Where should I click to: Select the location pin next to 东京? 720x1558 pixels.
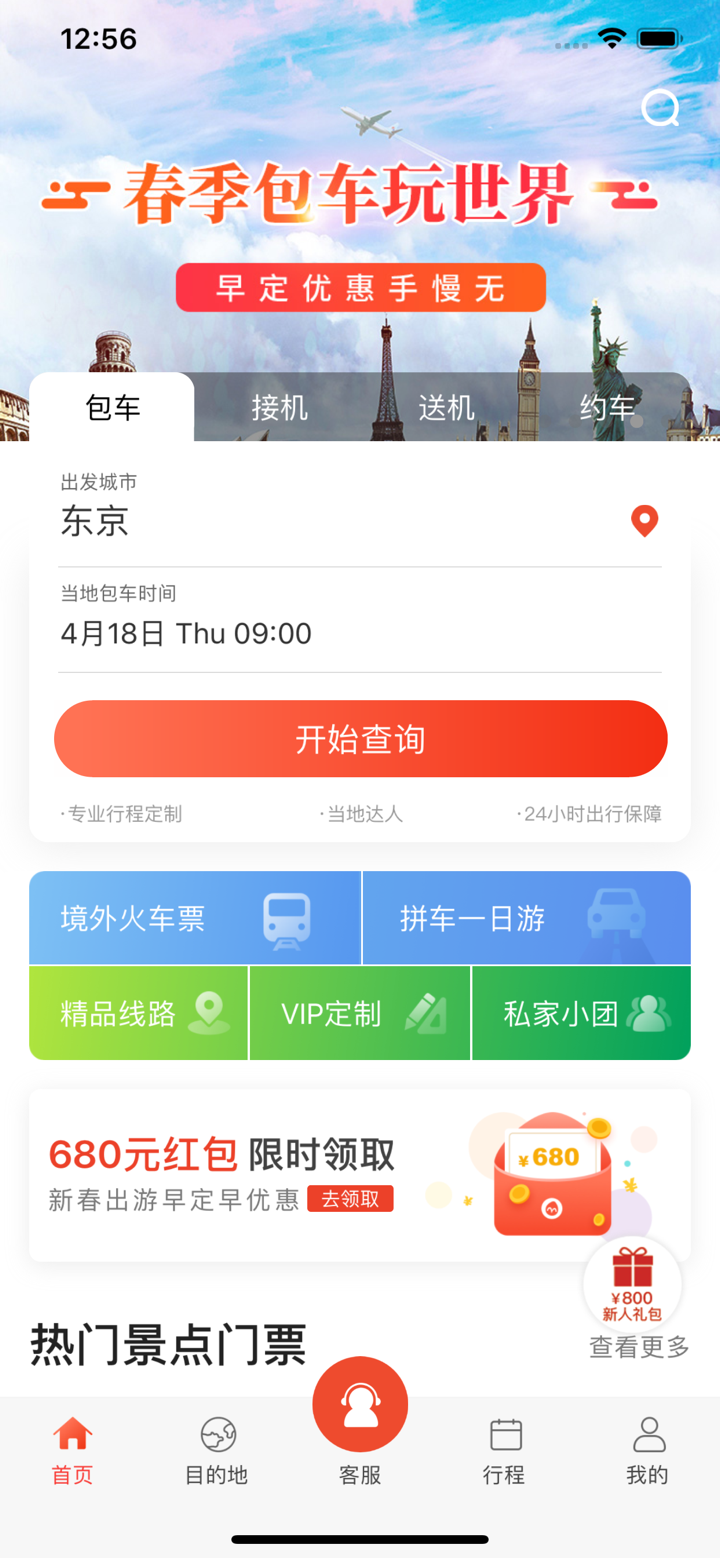coord(645,521)
